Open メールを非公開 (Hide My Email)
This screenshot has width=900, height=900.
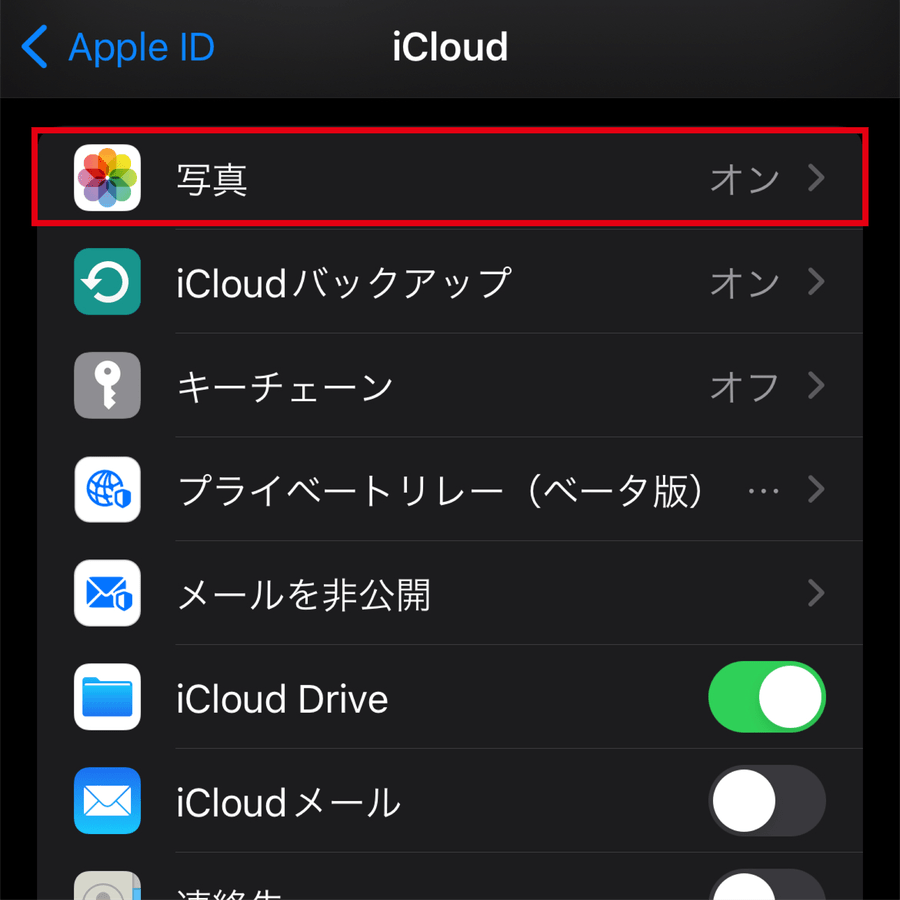[450, 594]
